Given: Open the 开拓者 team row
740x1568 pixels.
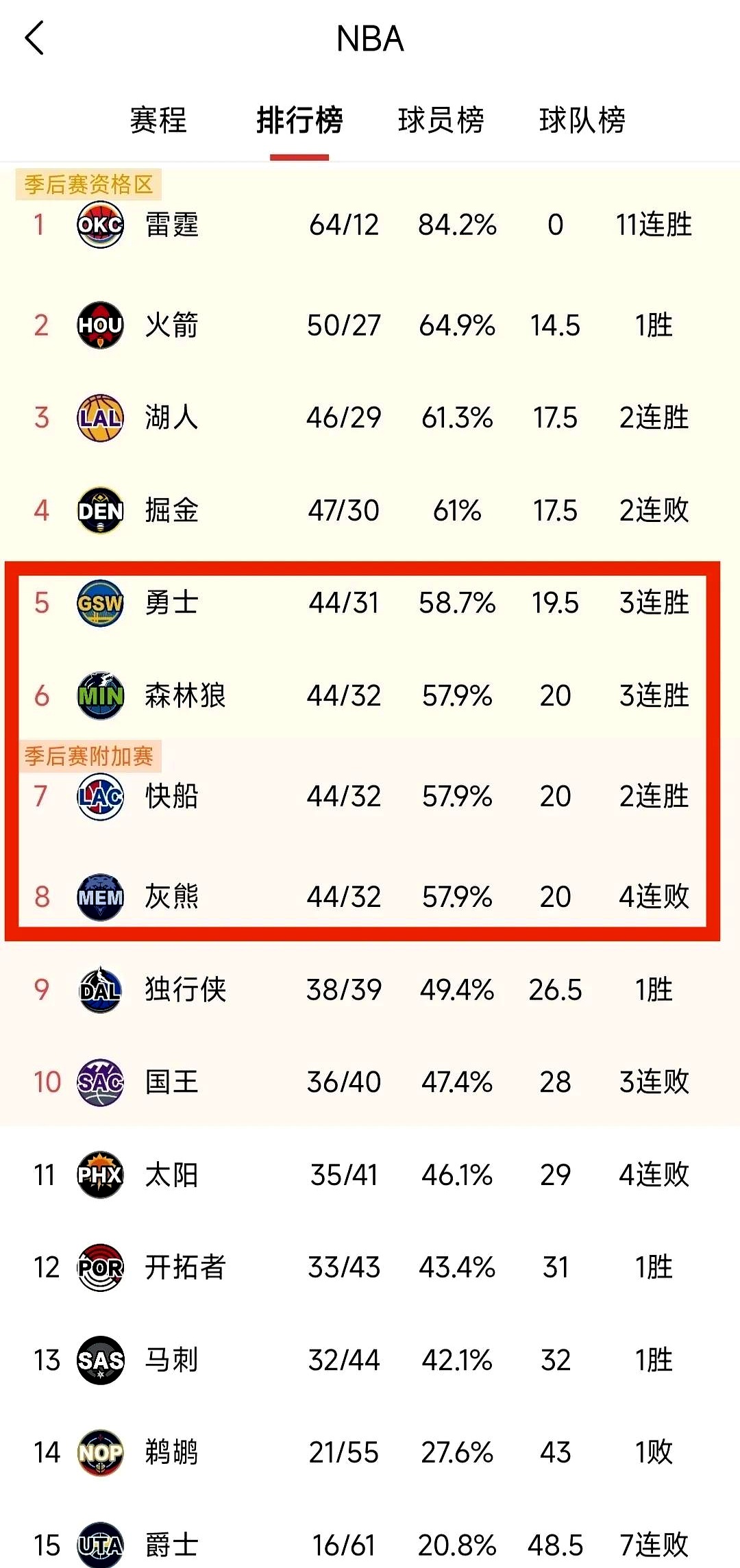Looking at the screenshot, I should tap(185, 1267).
